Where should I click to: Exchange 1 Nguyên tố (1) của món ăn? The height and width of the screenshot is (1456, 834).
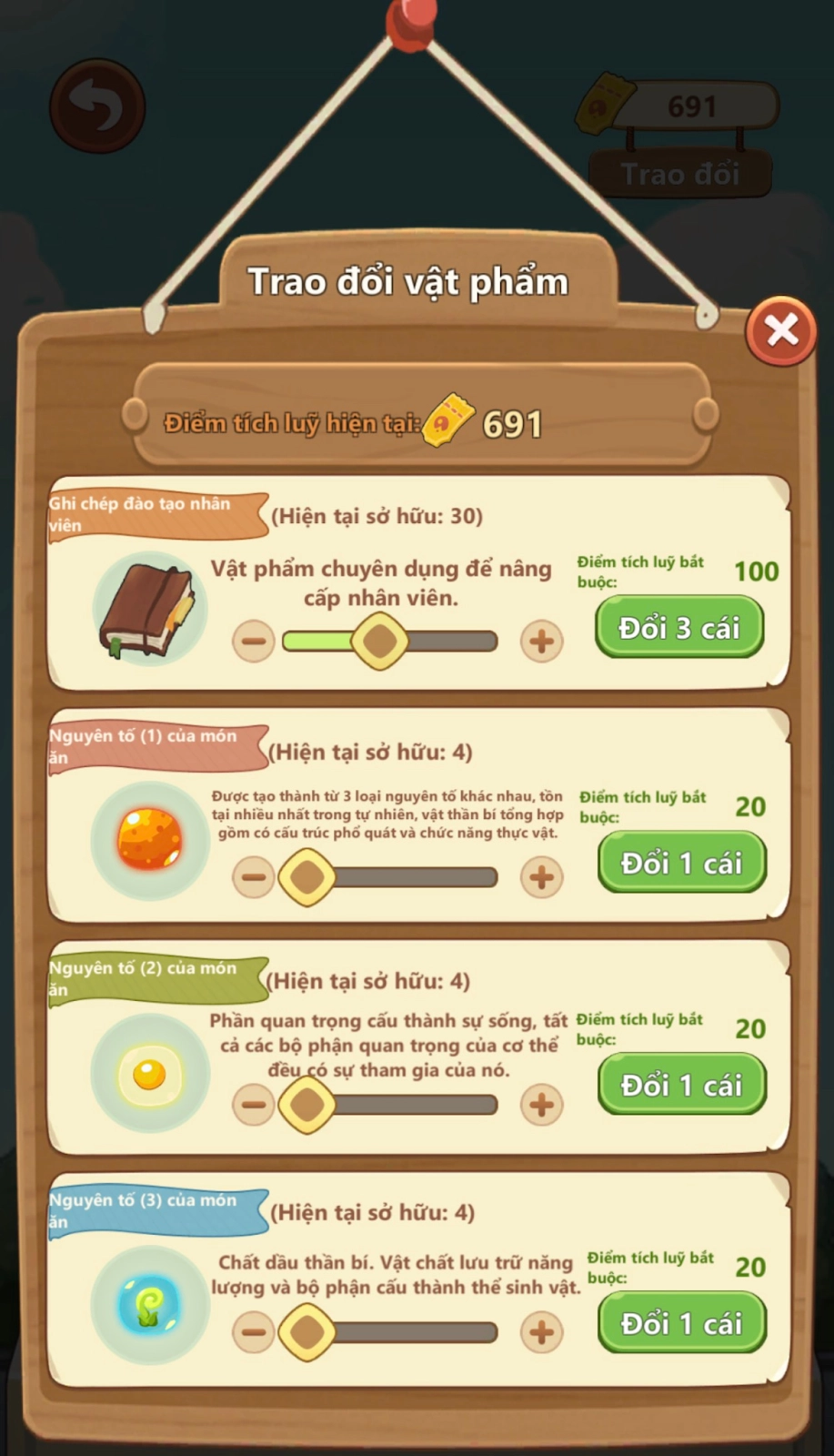pos(681,863)
